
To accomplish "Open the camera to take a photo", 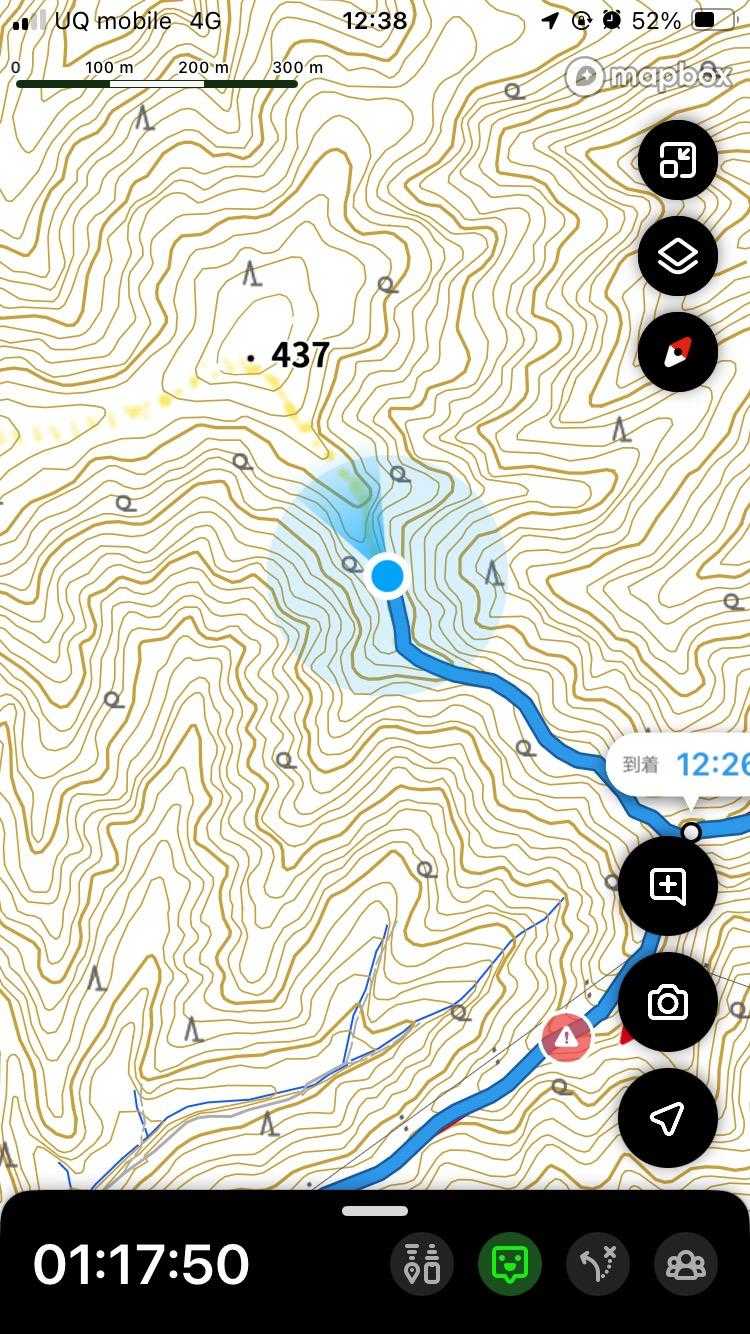I will coord(667,1002).
